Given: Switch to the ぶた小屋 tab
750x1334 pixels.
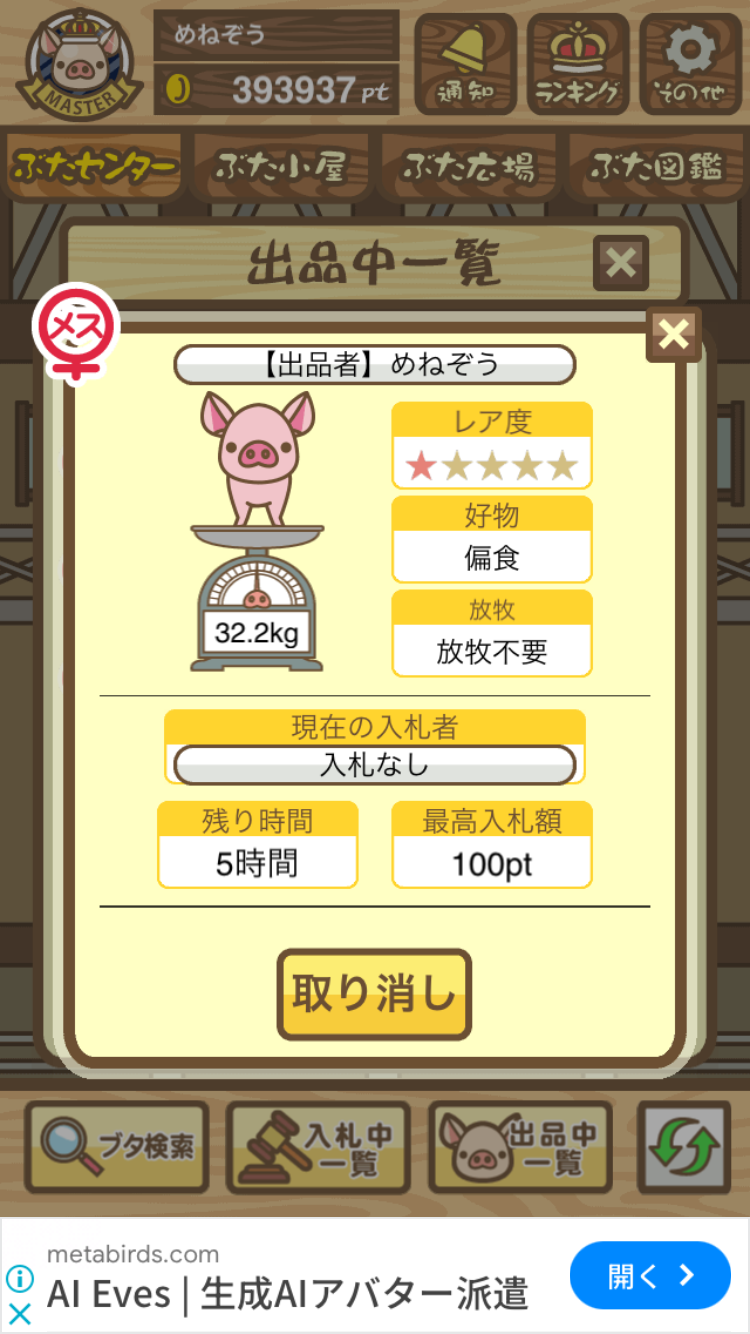Looking at the screenshot, I should [281, 168].
